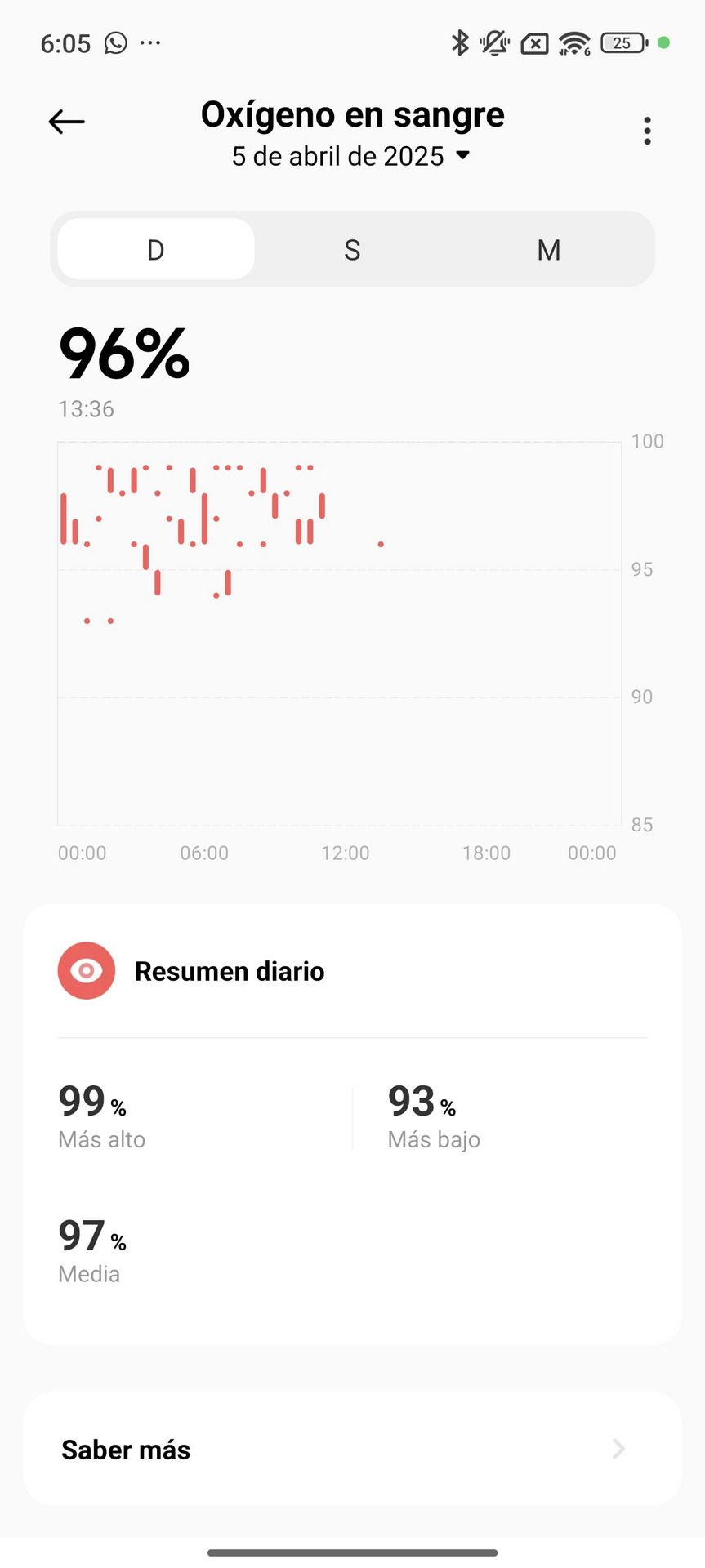705x1568 pixels.
Task: Select the D daily view tab
Action: tap(156, 249)
